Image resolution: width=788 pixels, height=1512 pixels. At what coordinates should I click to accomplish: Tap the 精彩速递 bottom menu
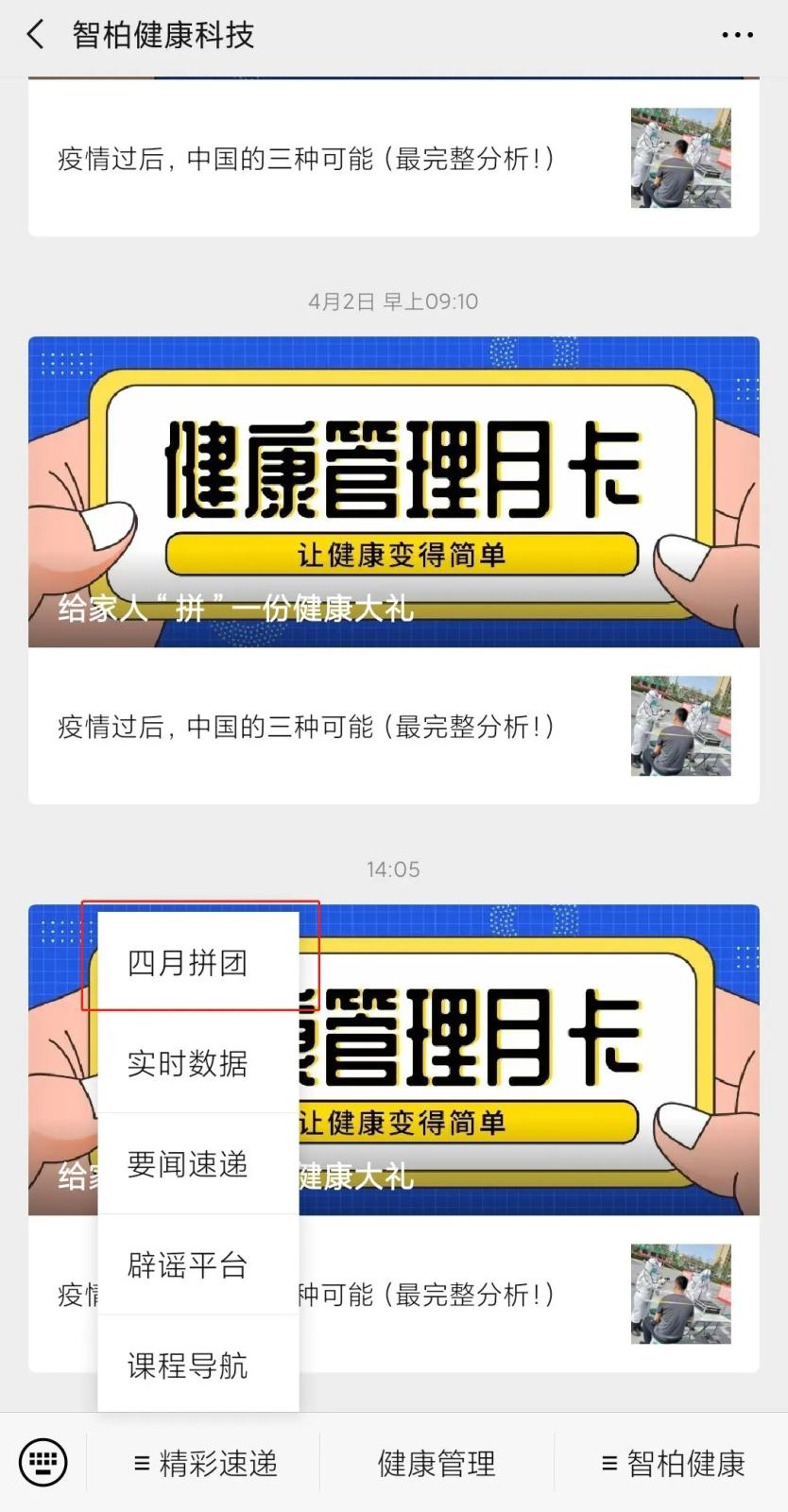pyautogui.click(x=205, y=1464)
